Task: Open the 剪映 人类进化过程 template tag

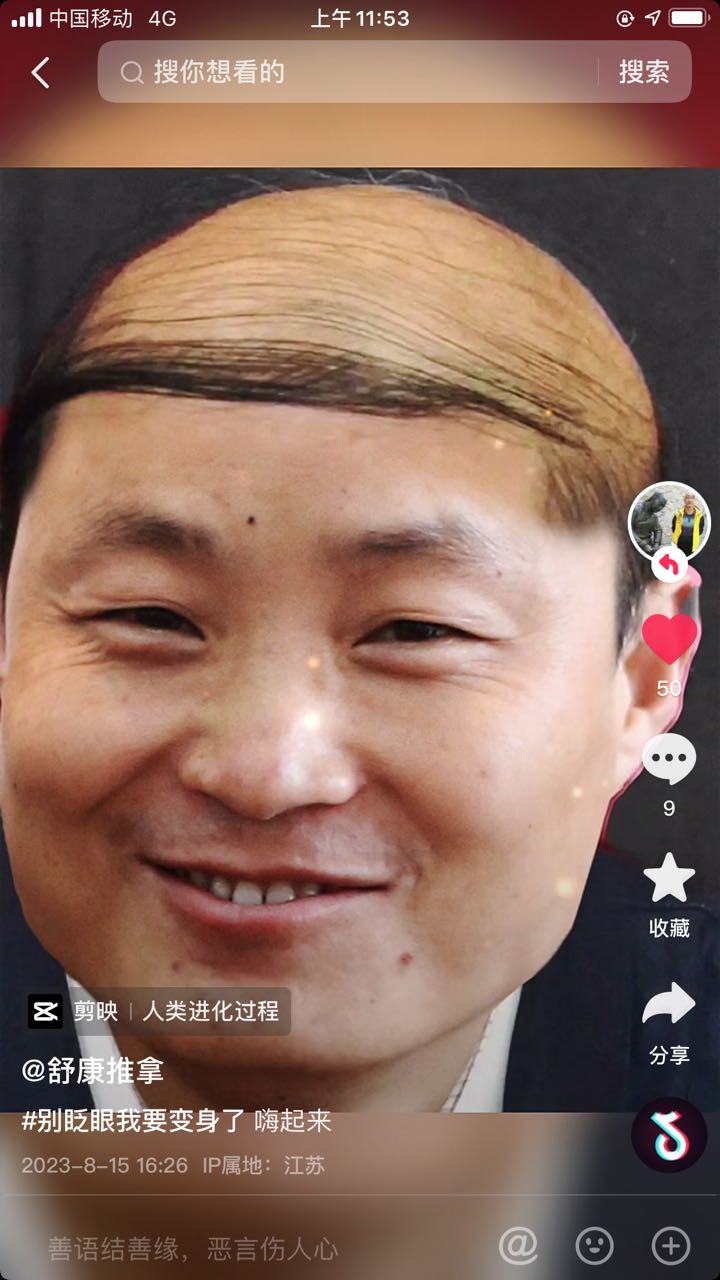Action: tap(159, 1011)
